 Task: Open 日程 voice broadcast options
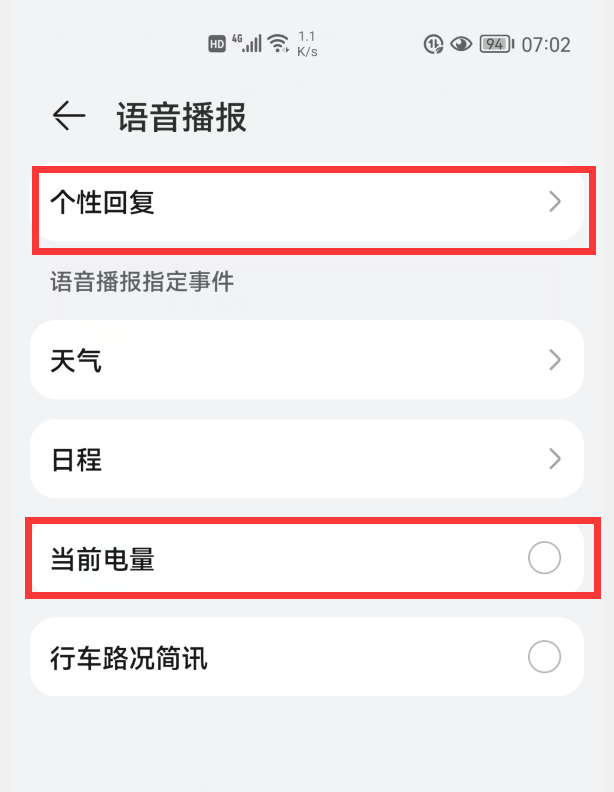pos(306,459)
